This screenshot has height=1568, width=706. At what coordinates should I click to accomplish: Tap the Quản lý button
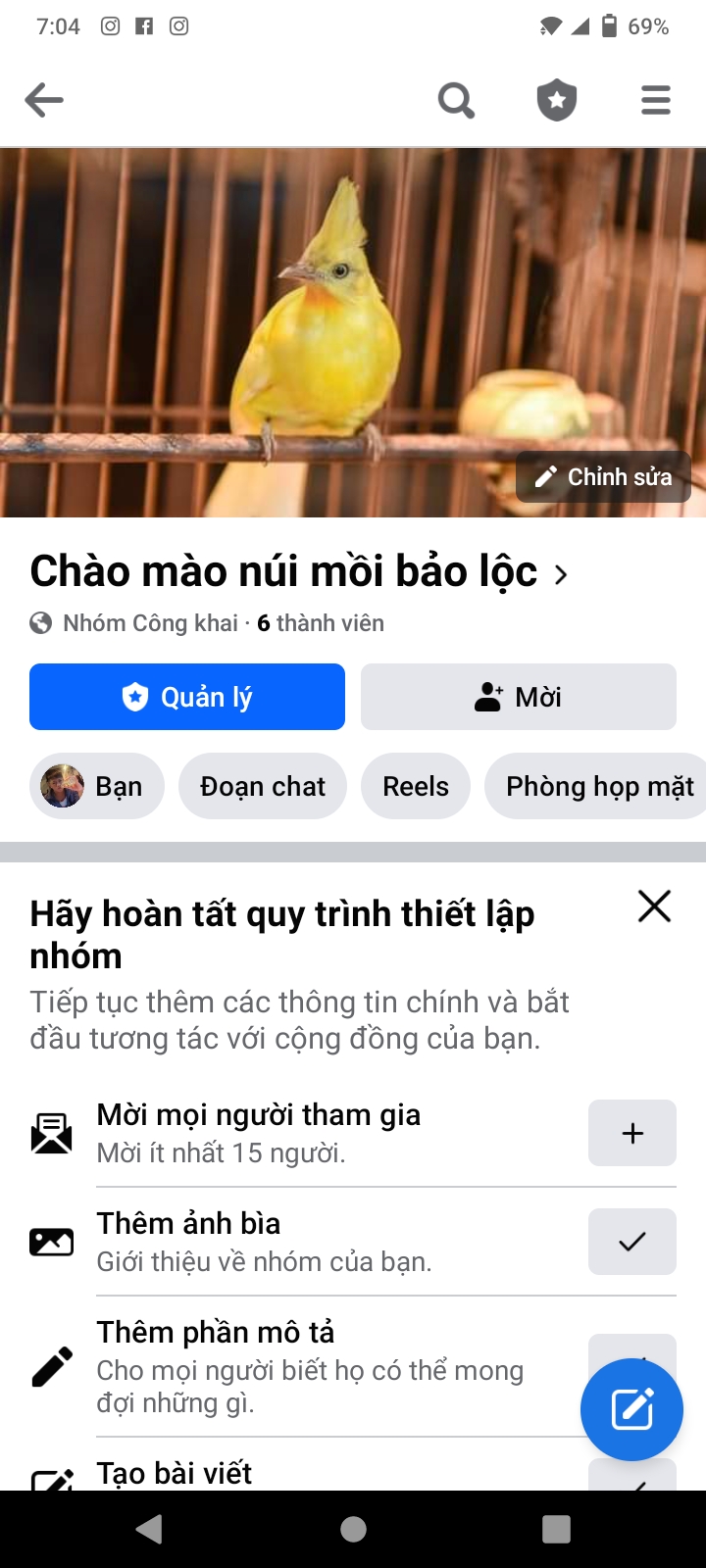[187, 697]
